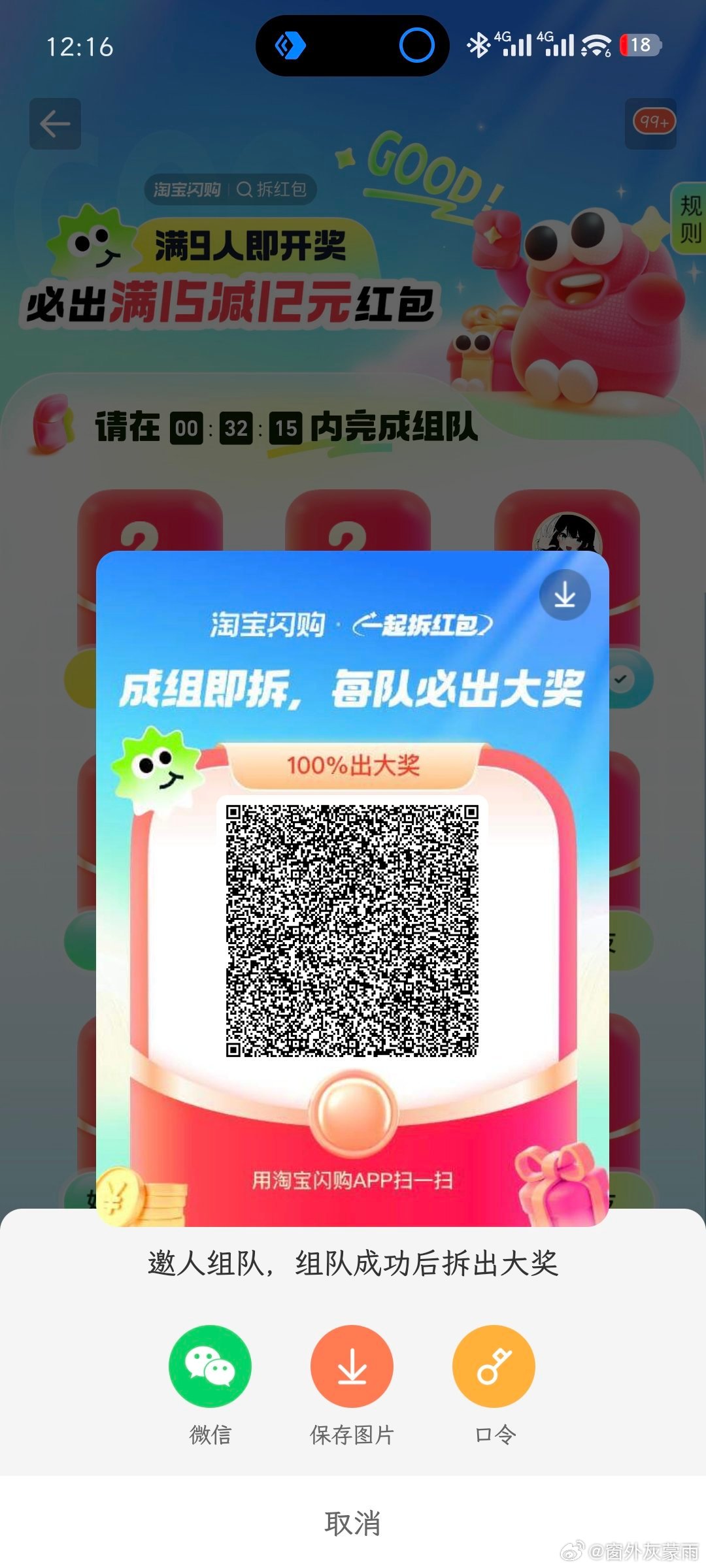Tap 保存图片 to save the poster
This screenshot has width=706, height=1568.
(x=352, y=1366)
